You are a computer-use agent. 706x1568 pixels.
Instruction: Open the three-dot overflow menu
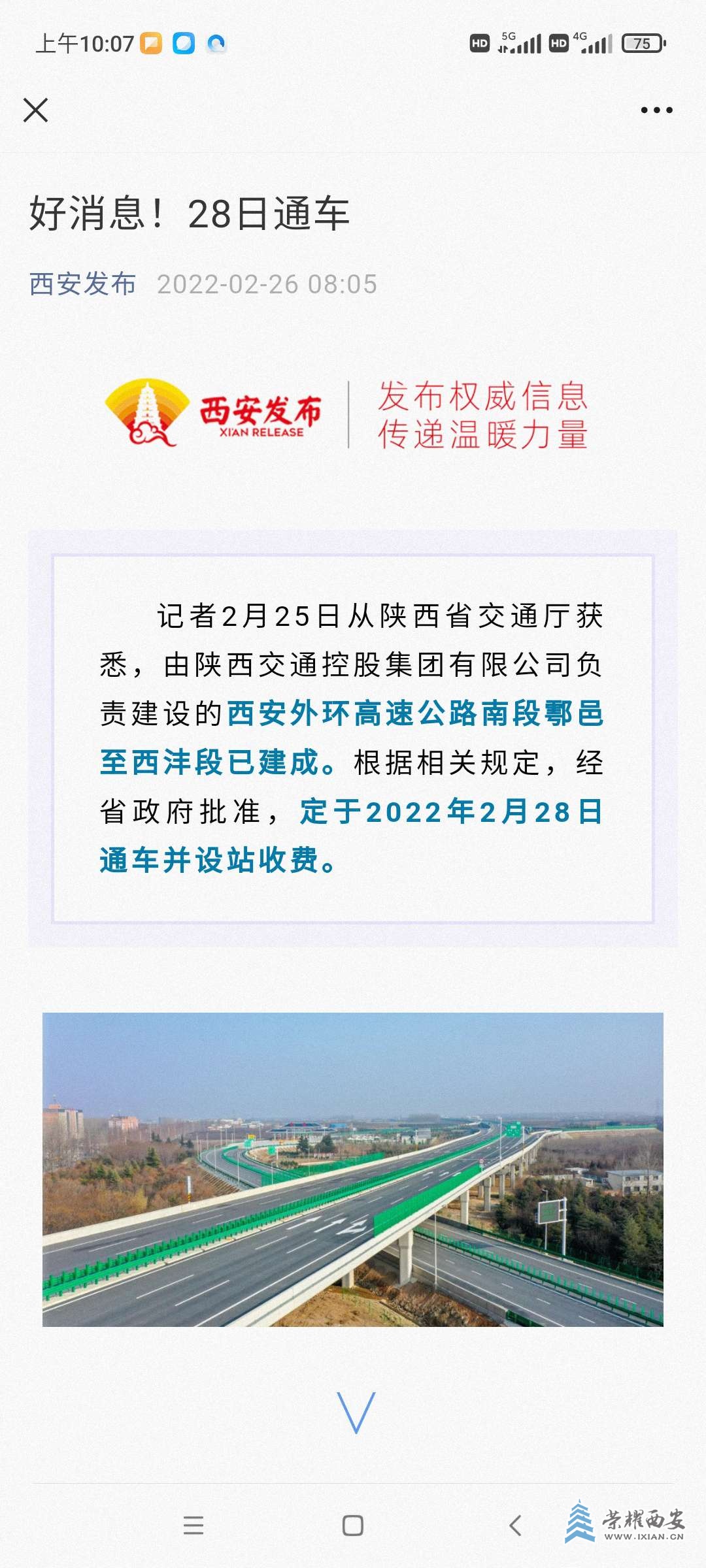pyautogui.click(x=656, y=110)
